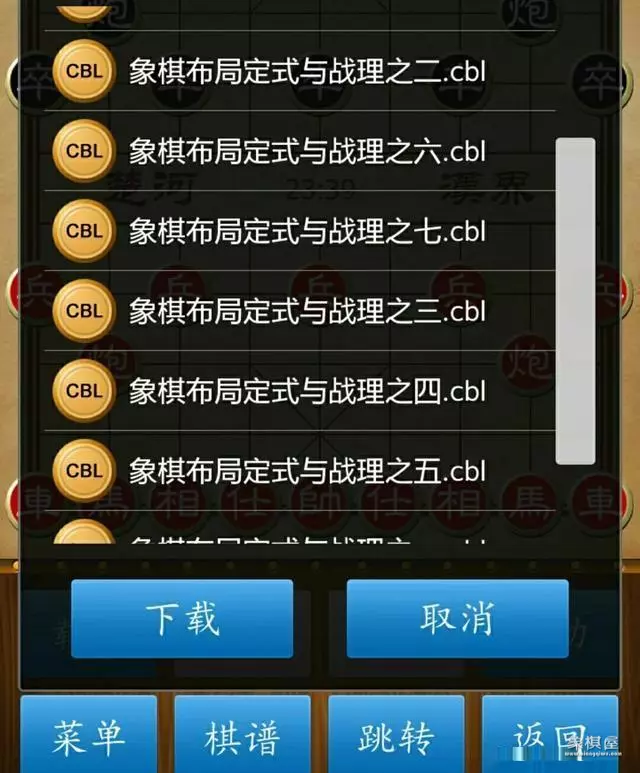Viewport: 640px width, 773px height.
Task: Open the 菜单 menu button
Action: (89, 737)
